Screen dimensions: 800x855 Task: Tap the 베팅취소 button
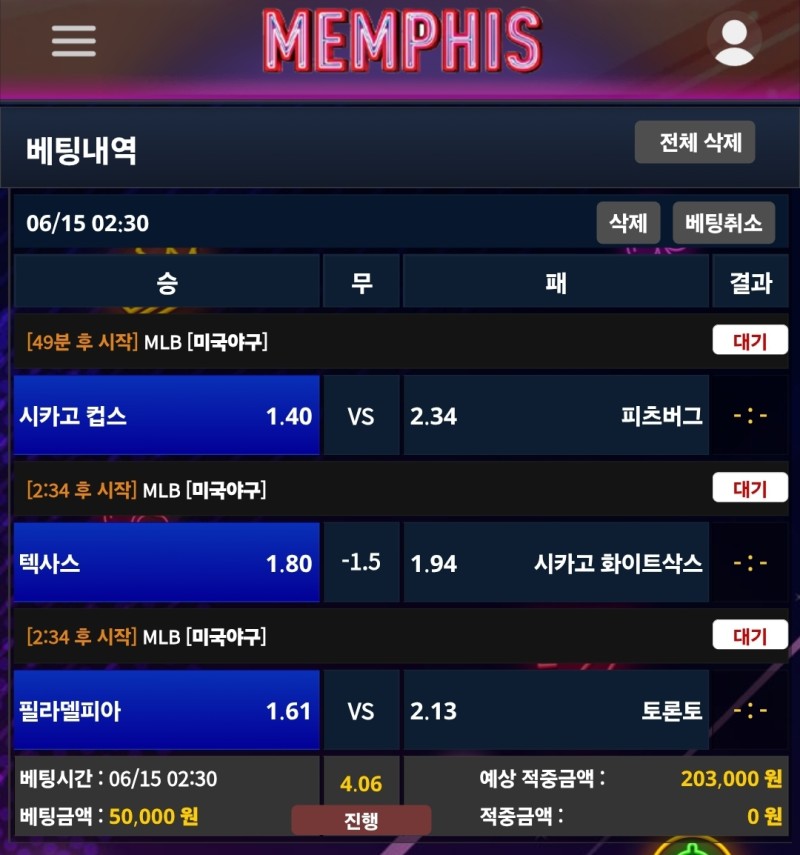[x=724, y=223]
